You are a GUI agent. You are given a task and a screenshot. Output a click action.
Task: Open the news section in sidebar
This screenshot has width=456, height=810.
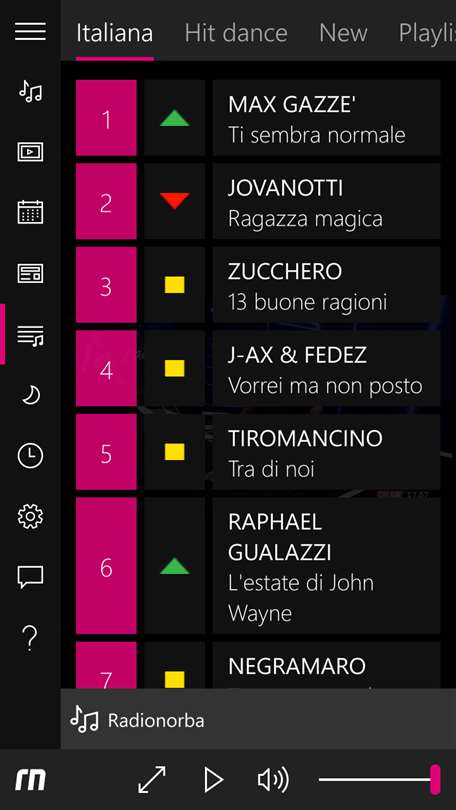pyautogui.click(x=30, y=273)
